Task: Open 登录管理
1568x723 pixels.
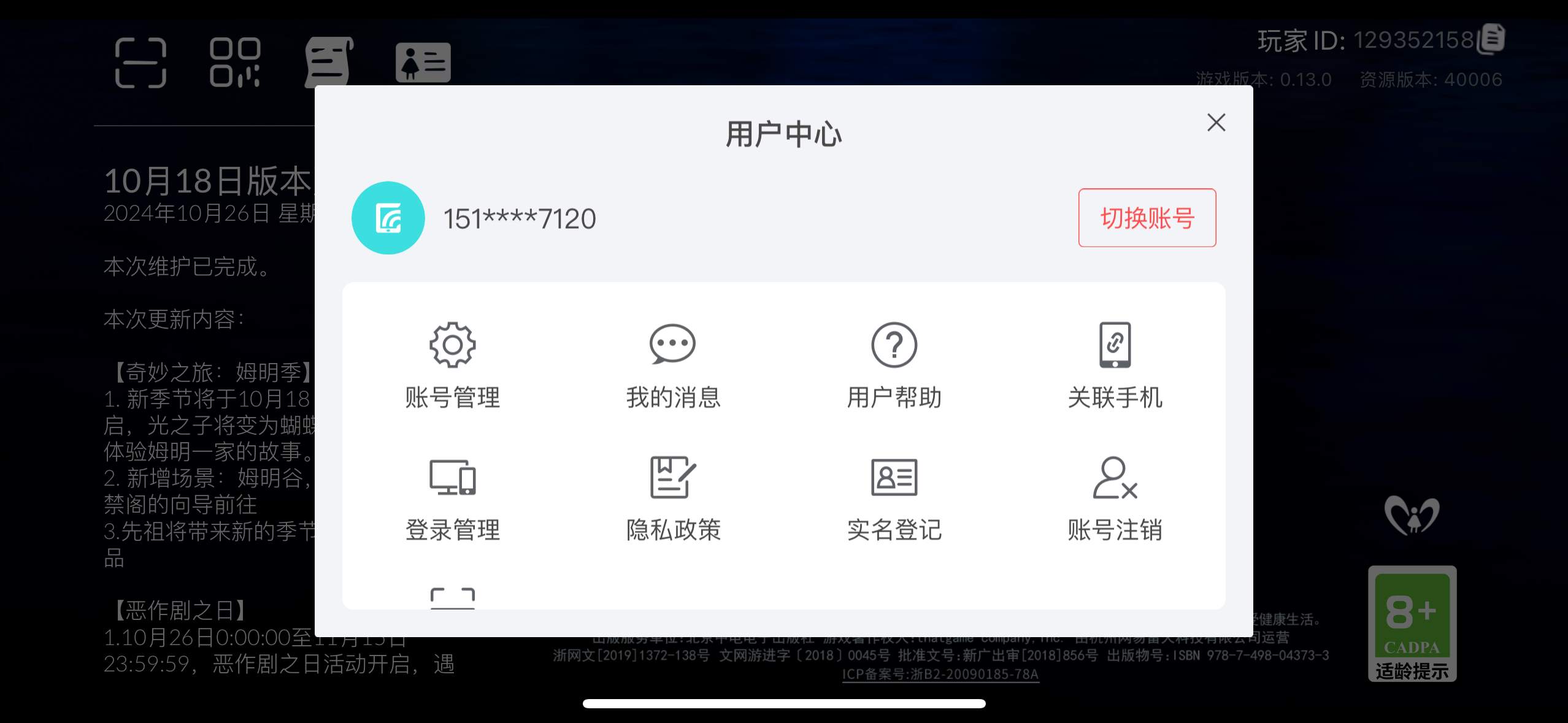Action: [x=453, y=498]
